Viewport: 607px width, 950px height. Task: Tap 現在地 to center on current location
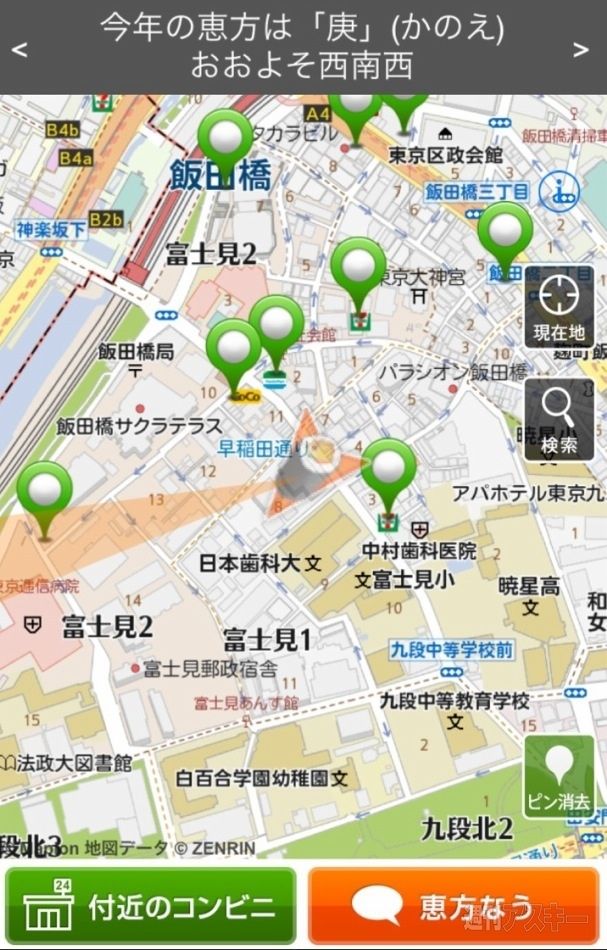click(x=559, y=306)
